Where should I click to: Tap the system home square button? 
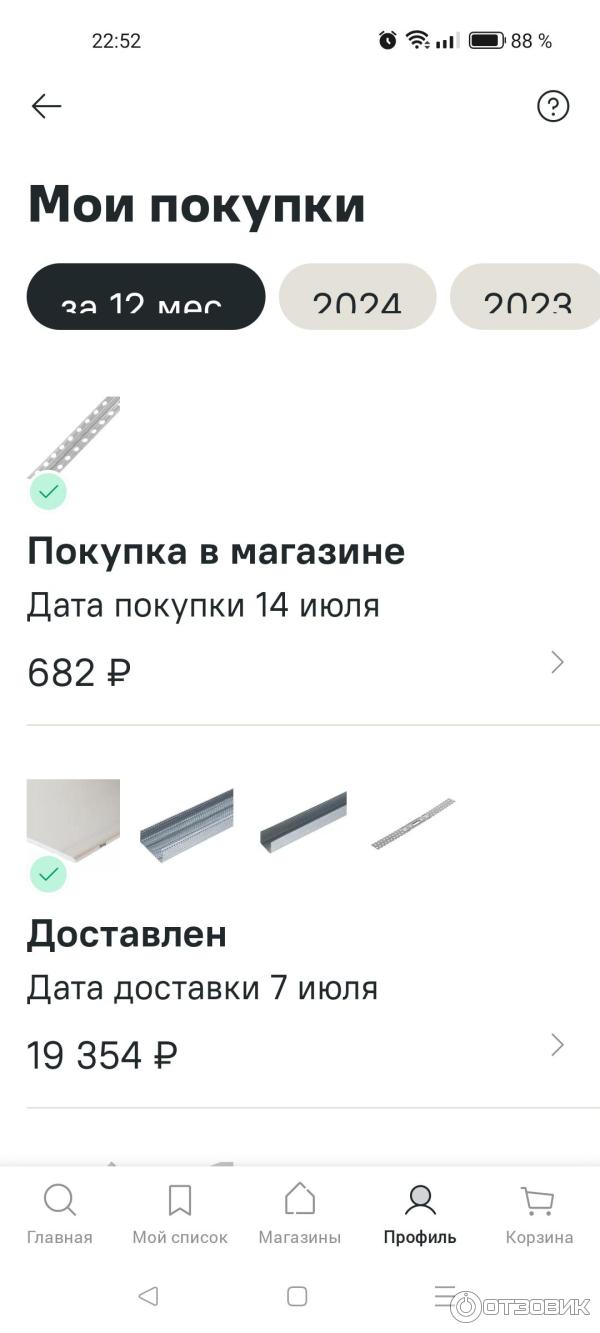point(297,1296)
